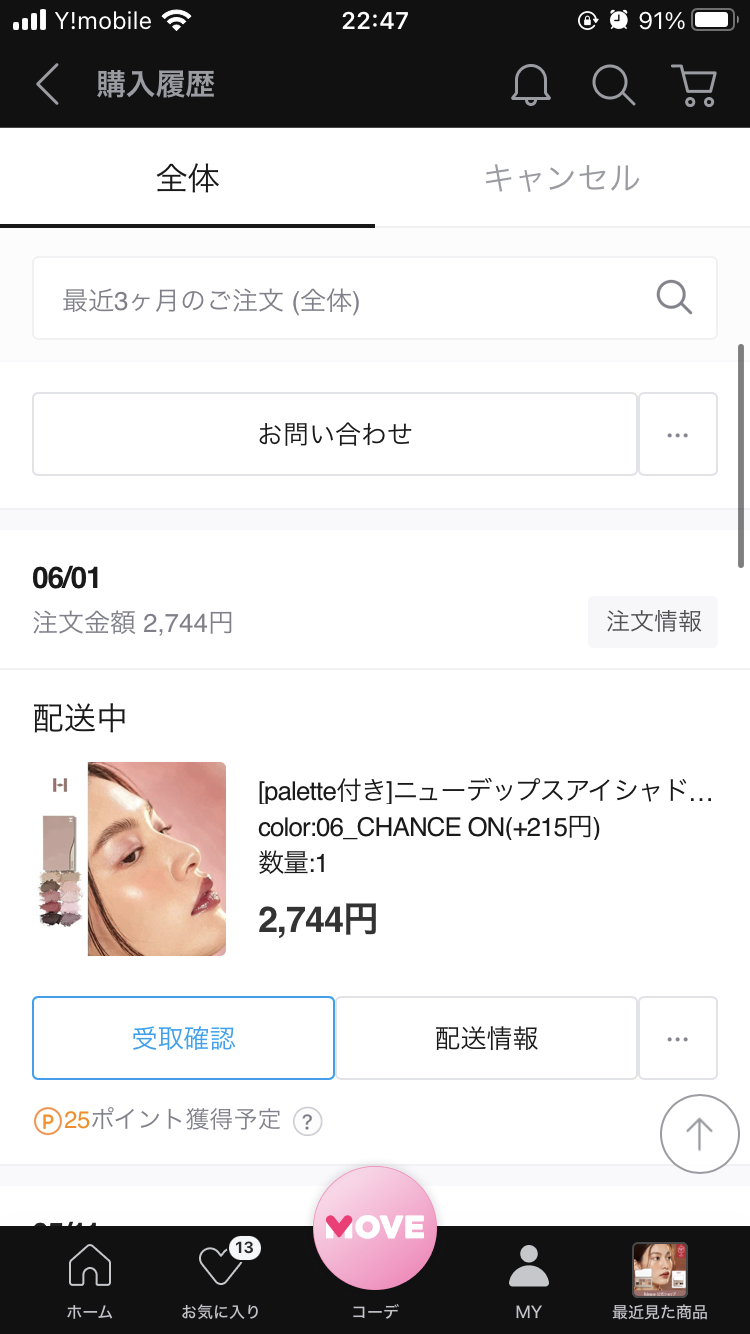Switch to the キャンセル tab
The height and width of the screenshot is (1334, 750).
(x=562, y=177)
